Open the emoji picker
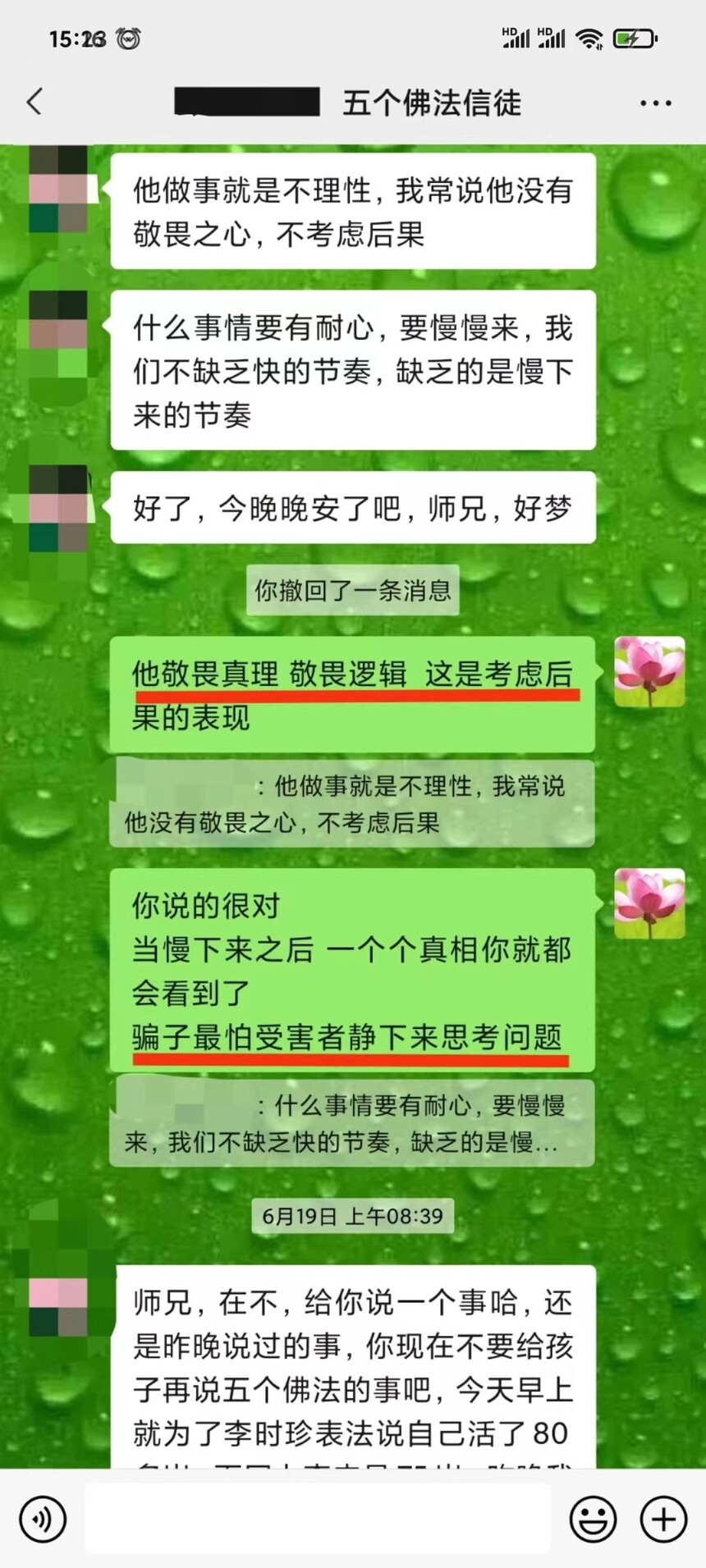 pos(593,1519)
